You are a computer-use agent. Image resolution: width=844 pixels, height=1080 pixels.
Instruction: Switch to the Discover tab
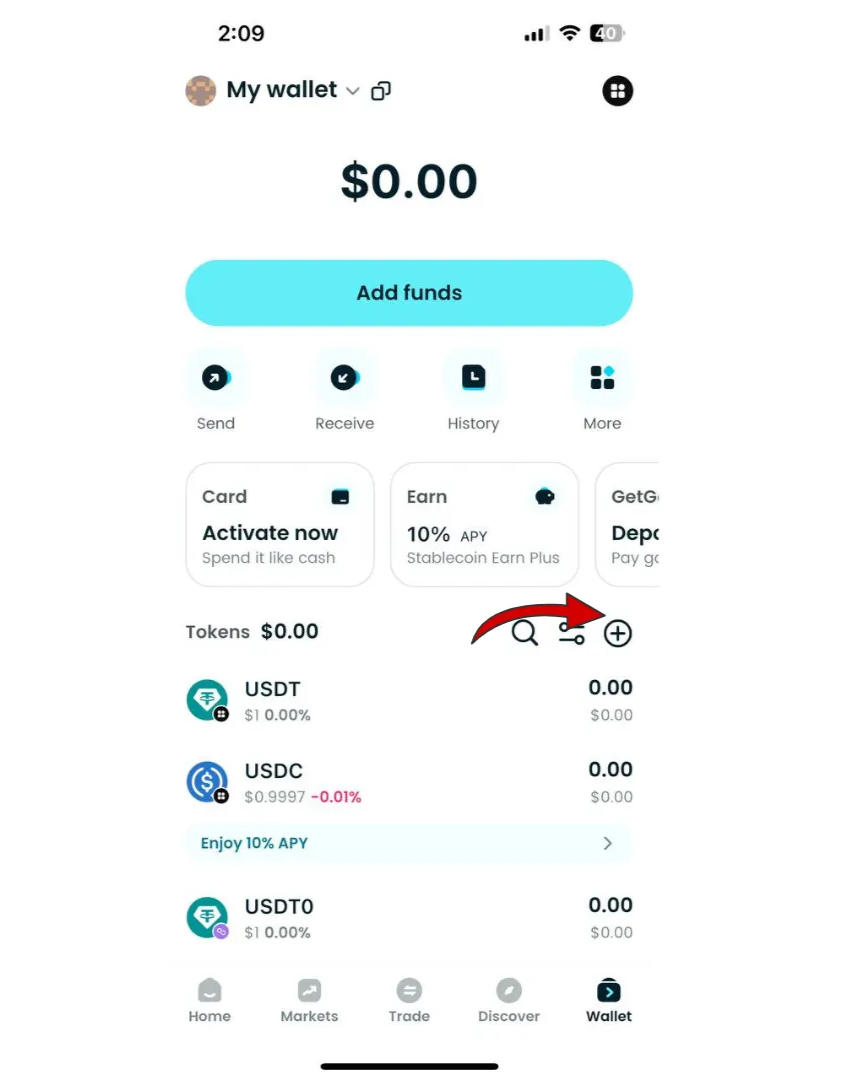click(x=509, y=1000)
